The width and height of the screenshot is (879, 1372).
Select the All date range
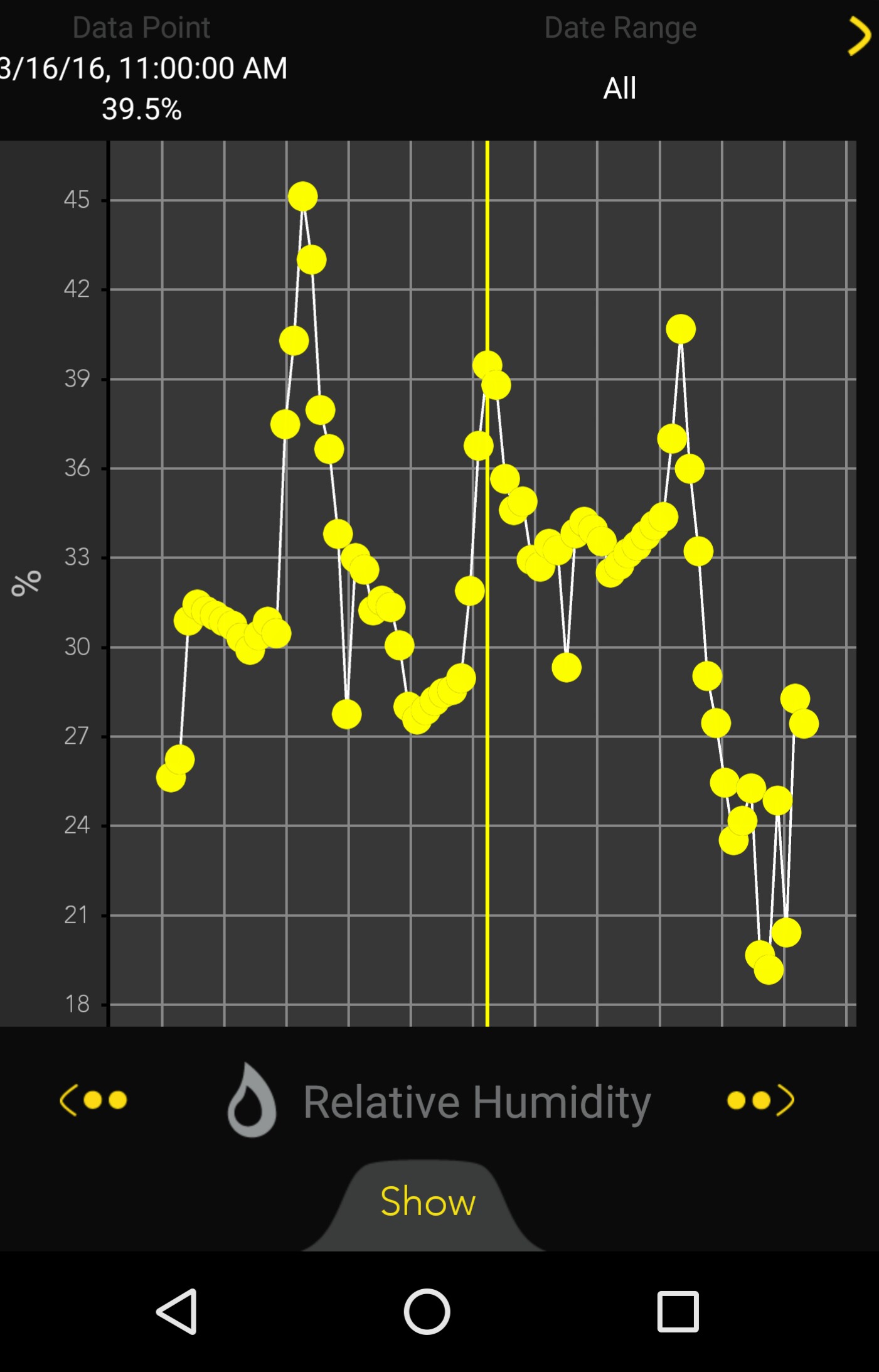pyautogui.click(x=619, y=88)
